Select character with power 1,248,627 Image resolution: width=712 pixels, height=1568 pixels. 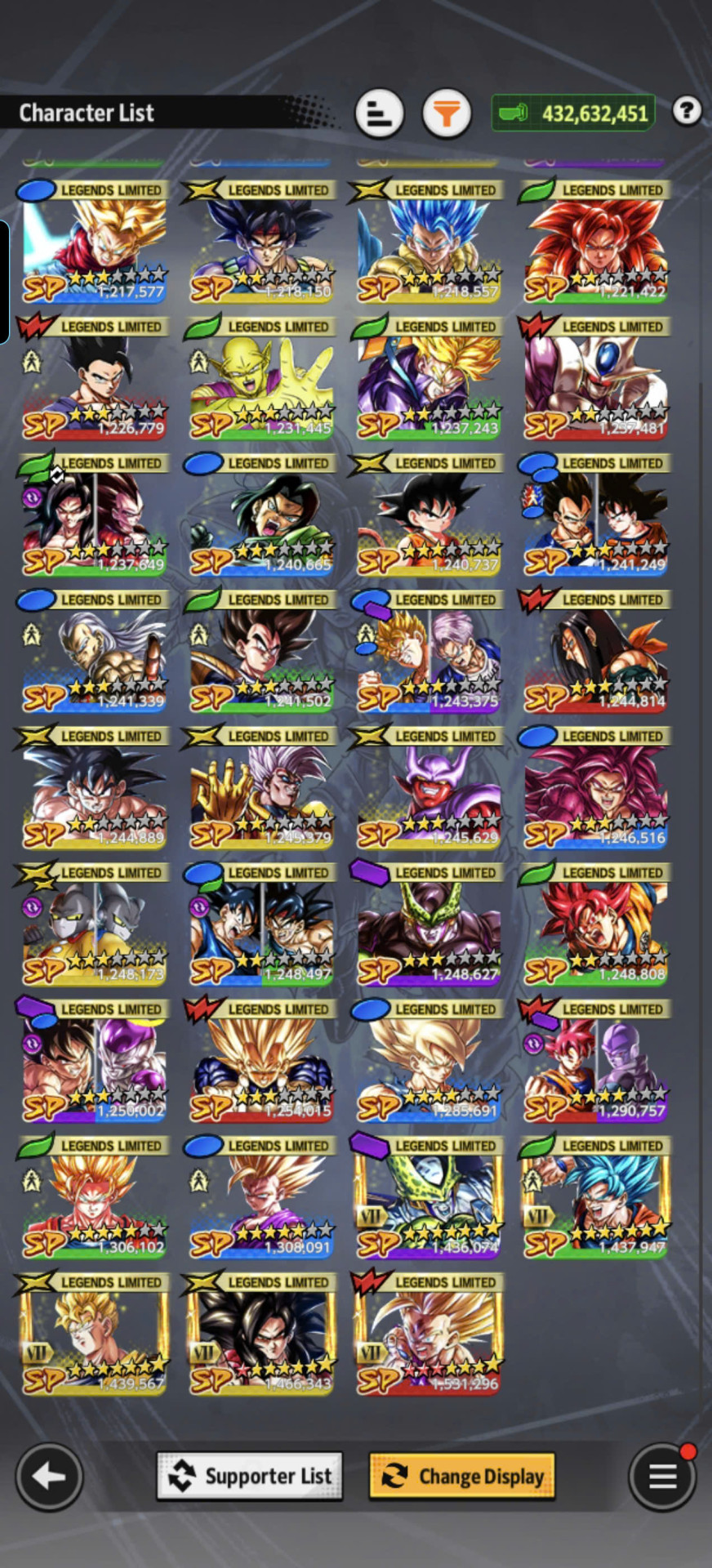point(428,924)
